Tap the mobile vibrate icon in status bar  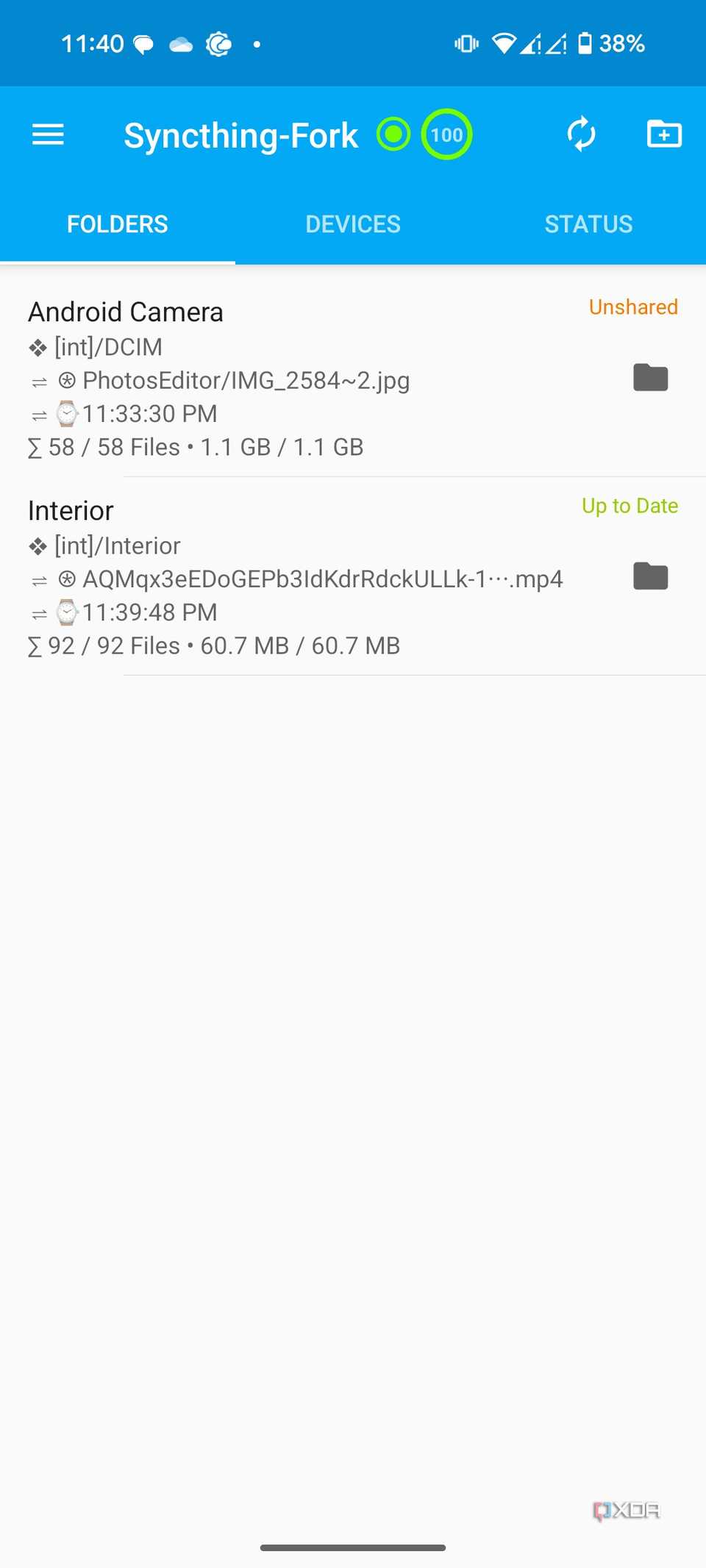(466, 44)
